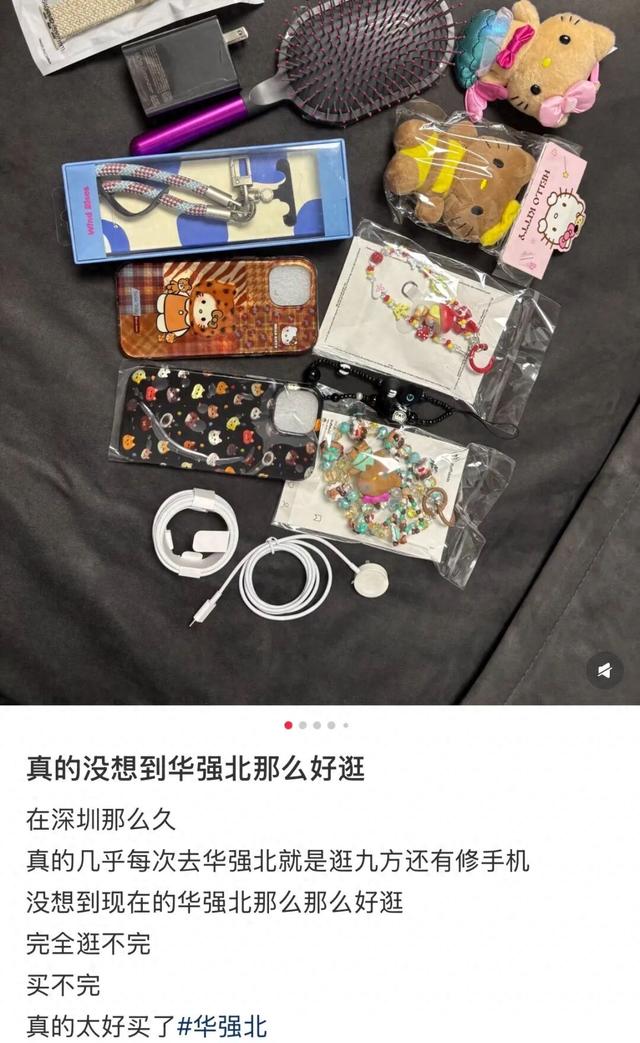
Task: Tap the mute sound icon on the photo
Action: click(604, 670)
